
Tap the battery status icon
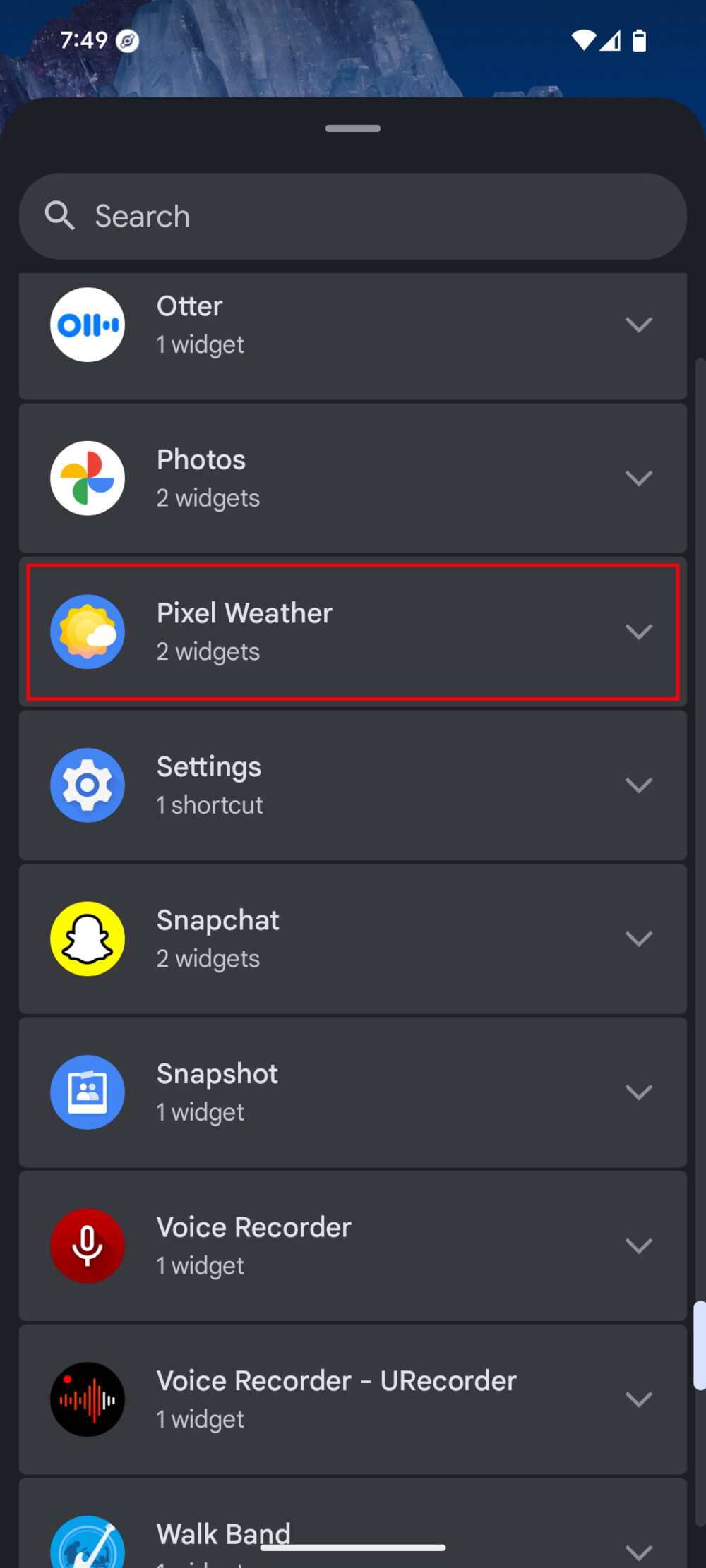point(640,41)
